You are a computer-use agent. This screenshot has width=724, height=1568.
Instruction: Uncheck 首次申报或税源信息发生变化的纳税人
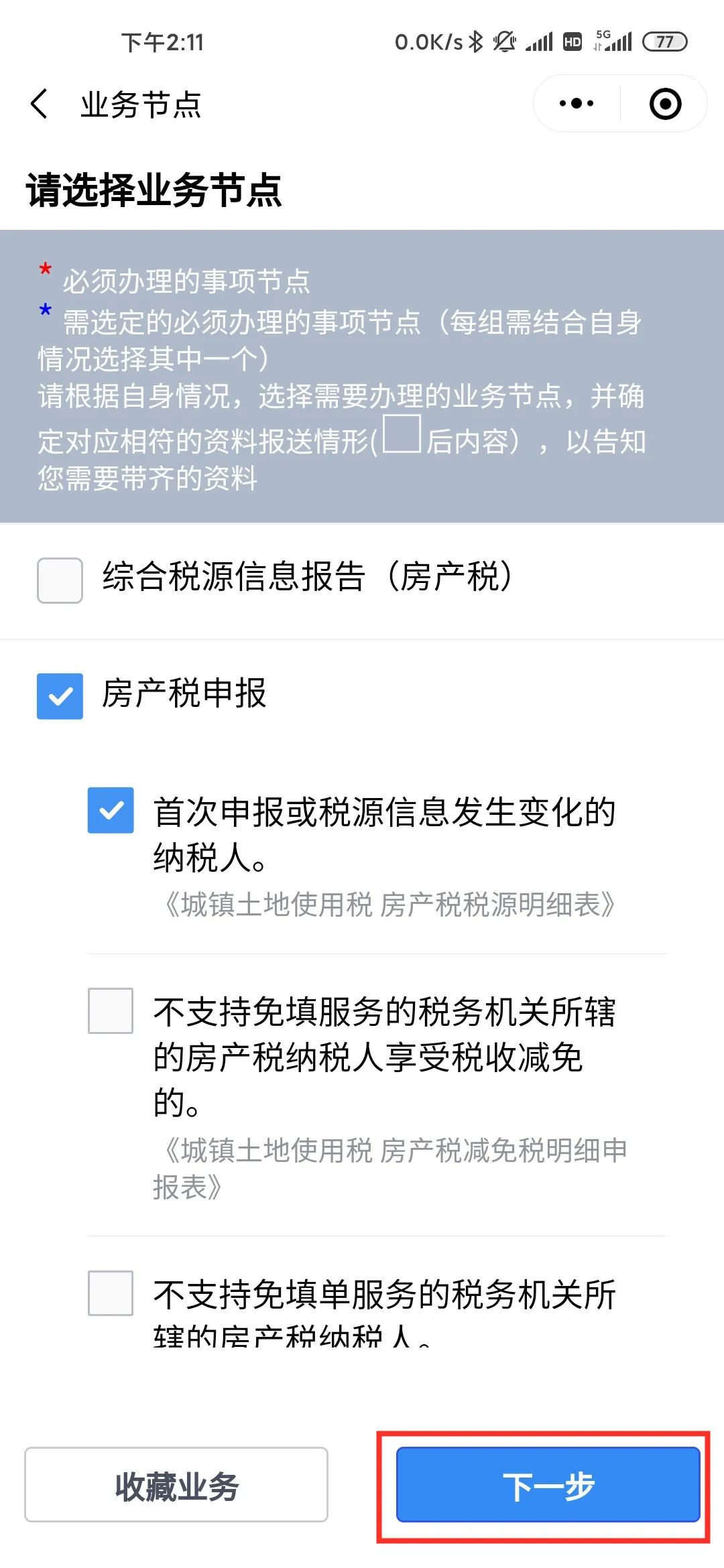[111, 810]
